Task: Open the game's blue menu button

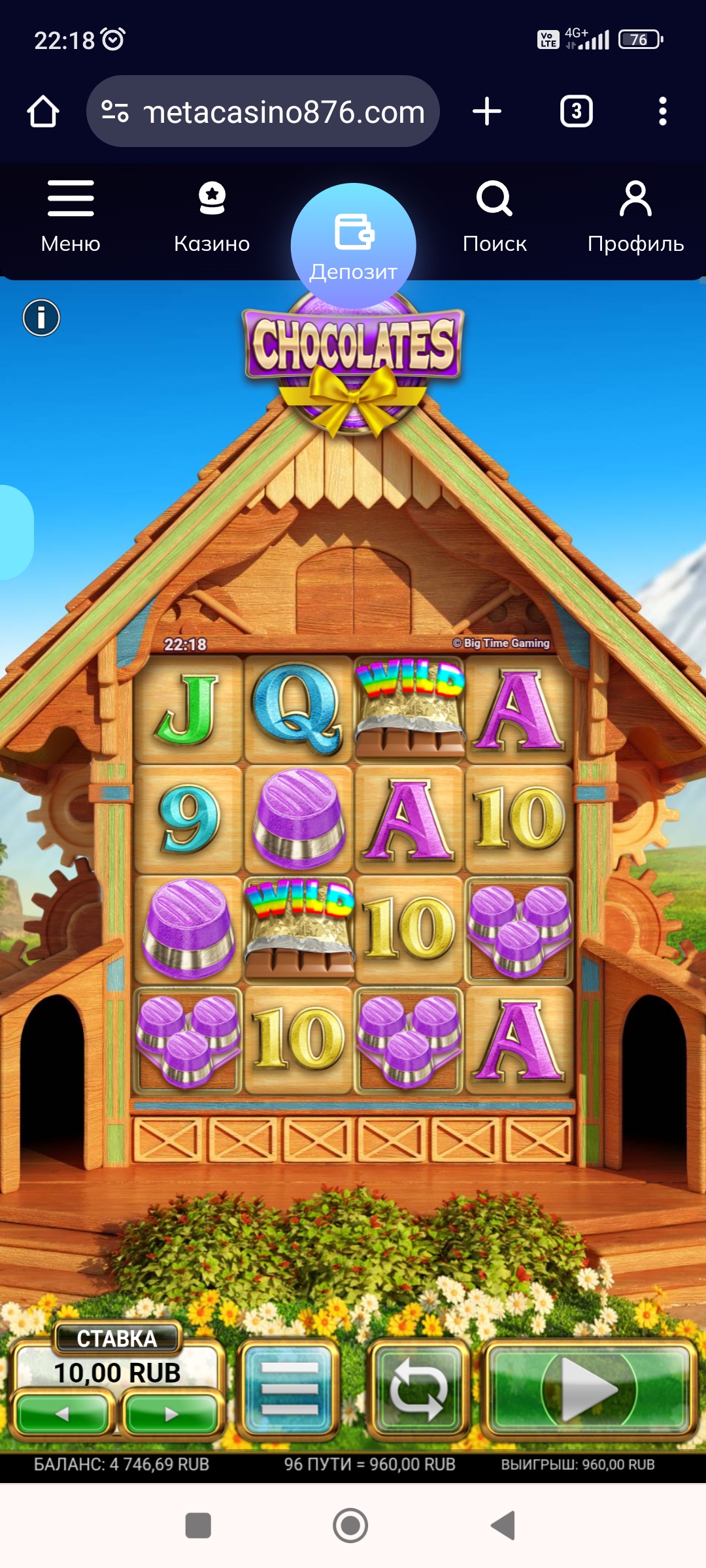Action: [x=290, y=1389]
